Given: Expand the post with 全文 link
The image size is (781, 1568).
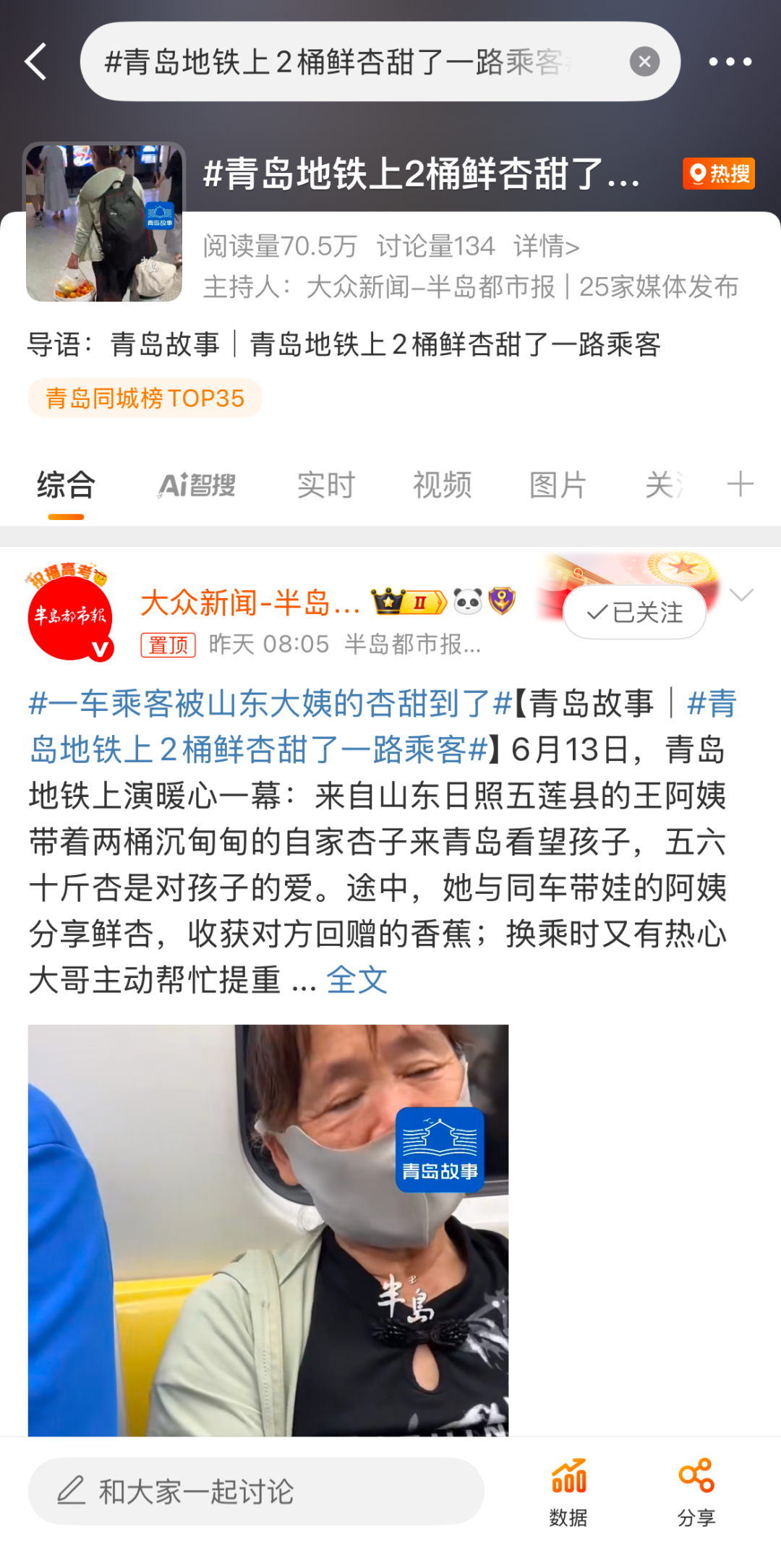Looking at the screenshot, I should tap(357, 981).
